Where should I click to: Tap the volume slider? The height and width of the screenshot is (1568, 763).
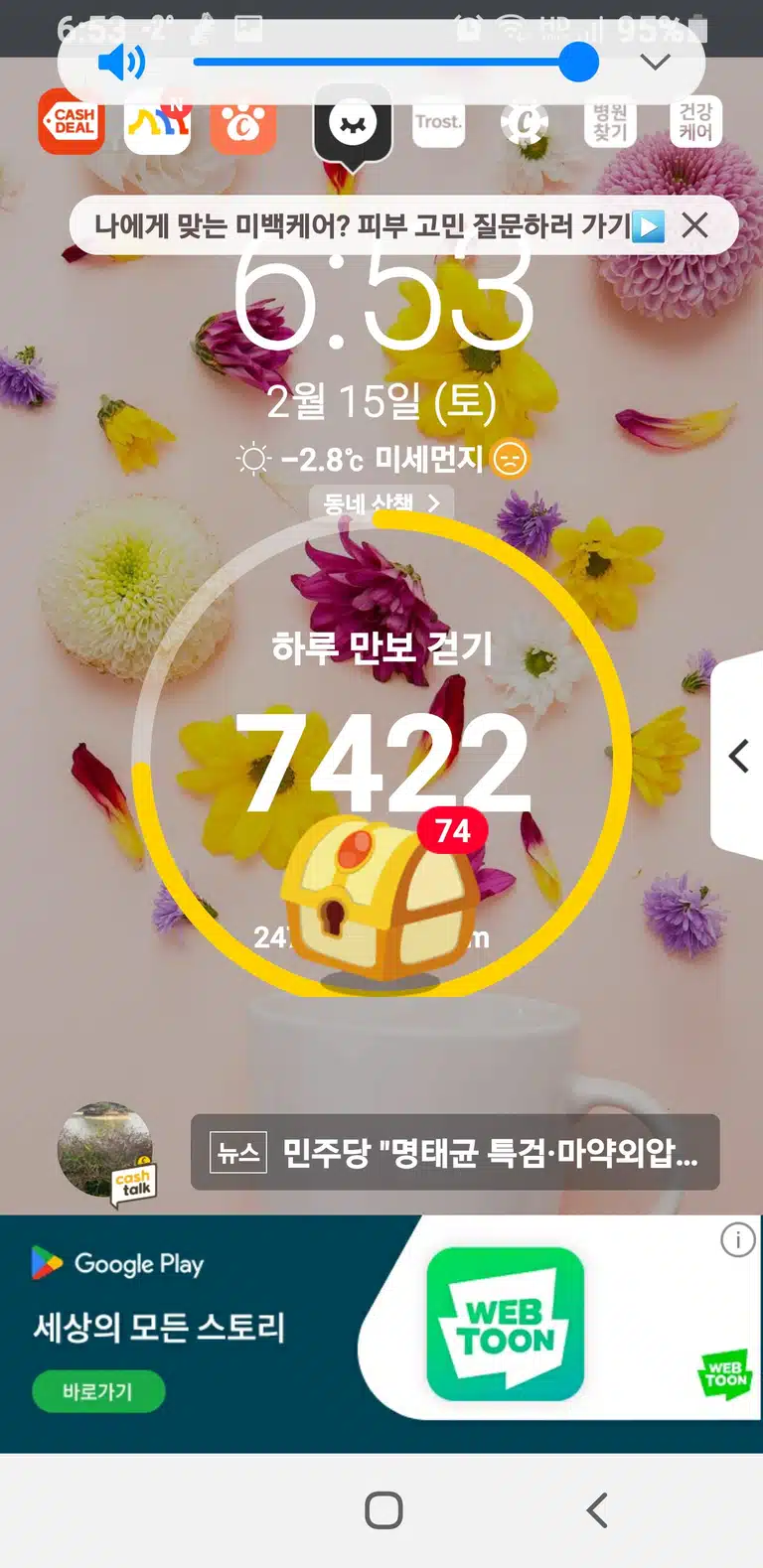coord(395,63)
